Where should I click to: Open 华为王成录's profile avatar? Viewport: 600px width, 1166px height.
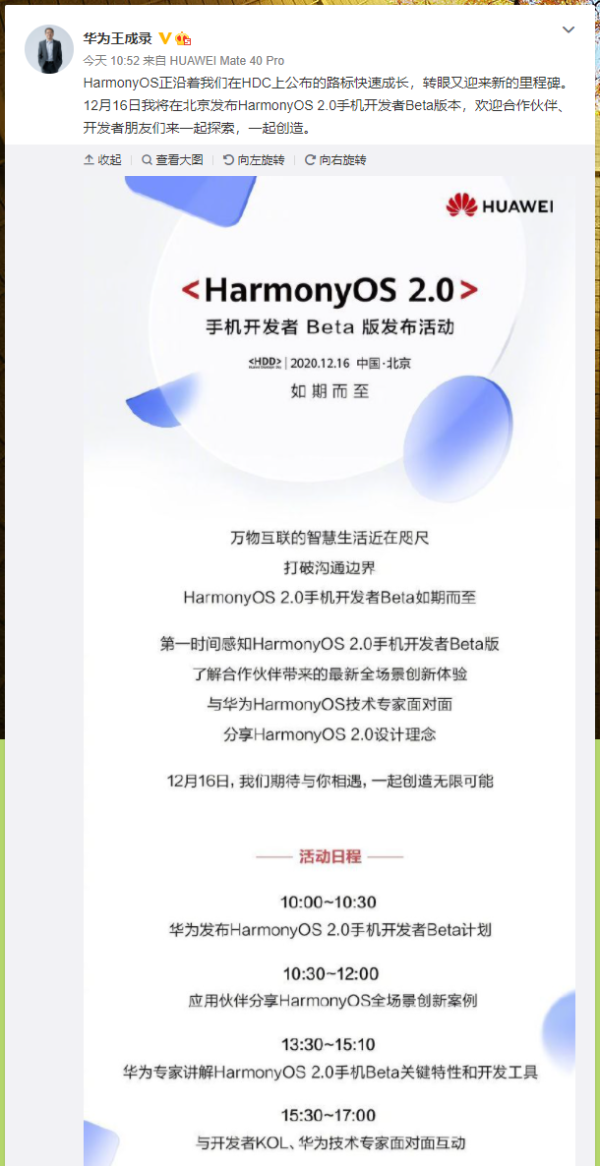tap(49, 49)
